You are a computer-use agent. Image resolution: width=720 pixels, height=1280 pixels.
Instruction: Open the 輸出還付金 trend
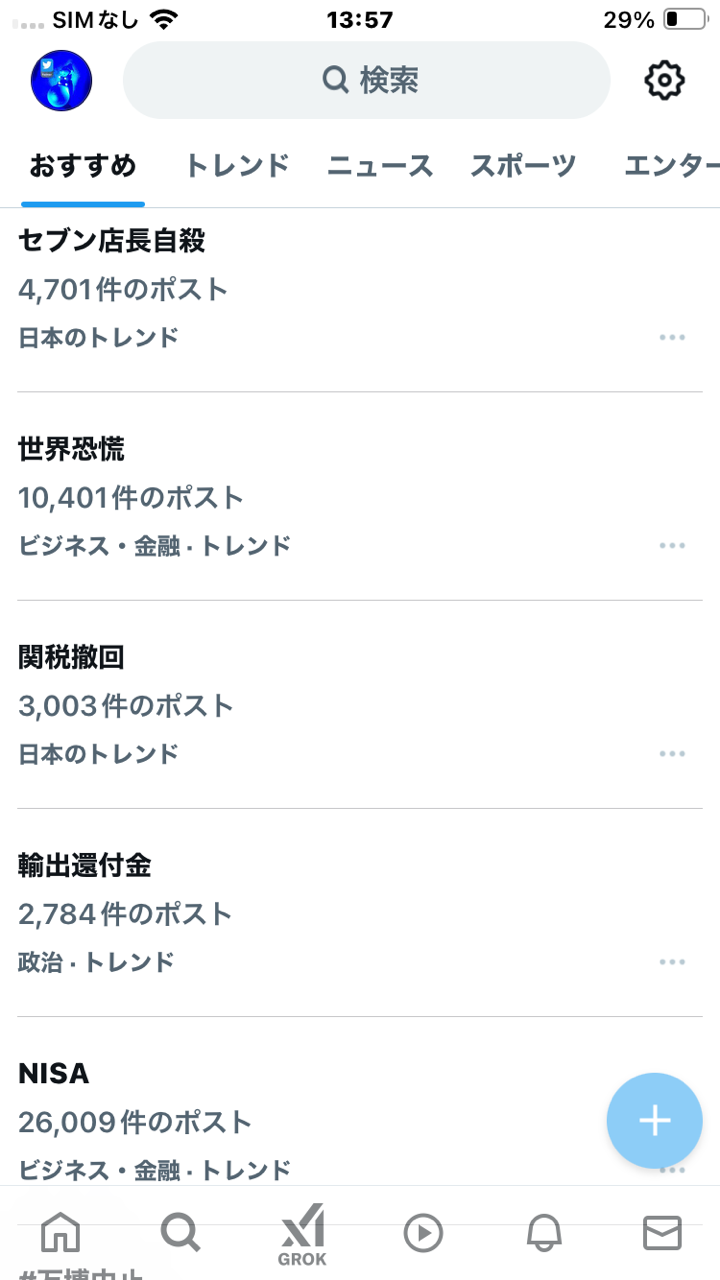click(x=85, y=865)
